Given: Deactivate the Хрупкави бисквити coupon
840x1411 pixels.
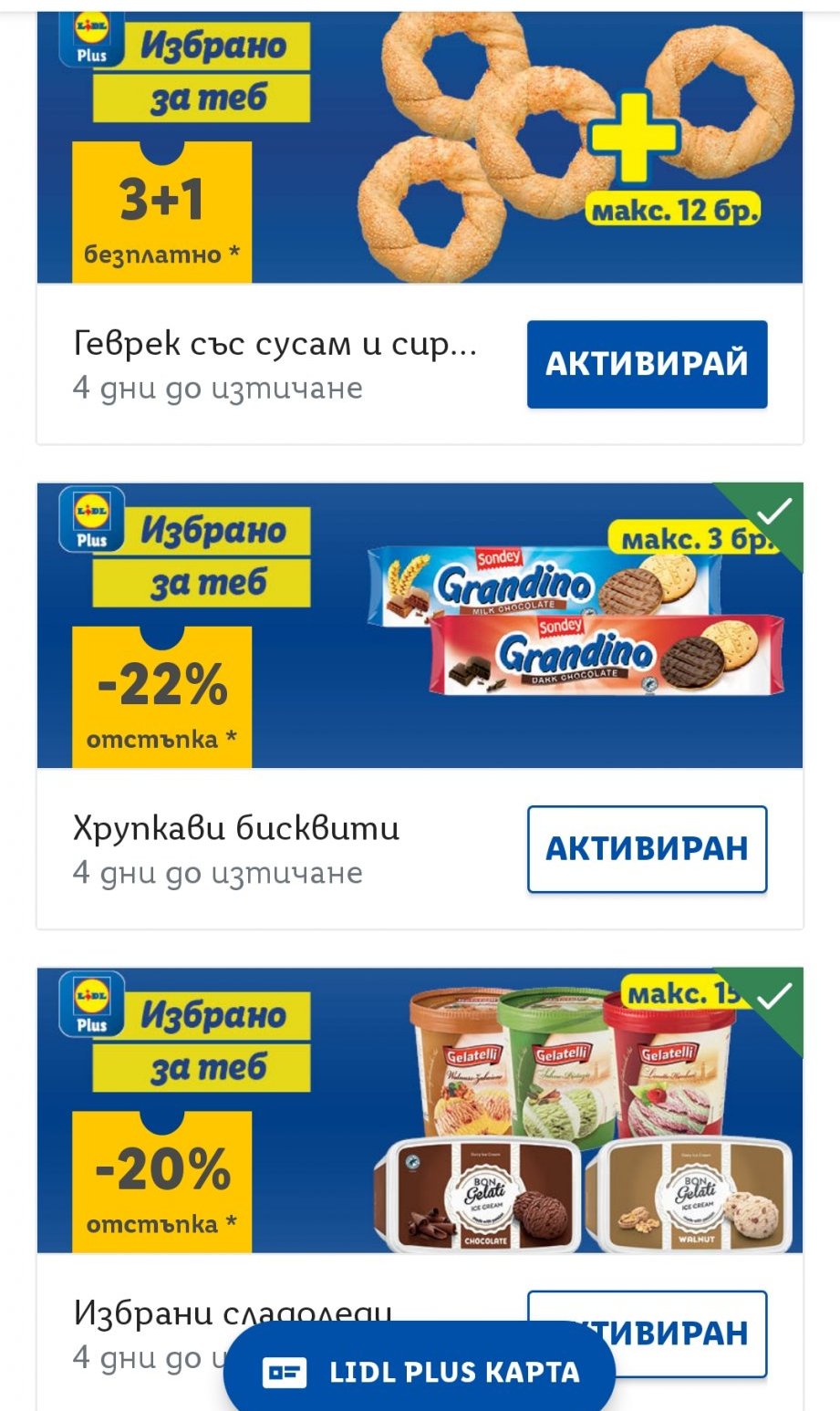Looking at the screenshot, I should pos(647,849).
